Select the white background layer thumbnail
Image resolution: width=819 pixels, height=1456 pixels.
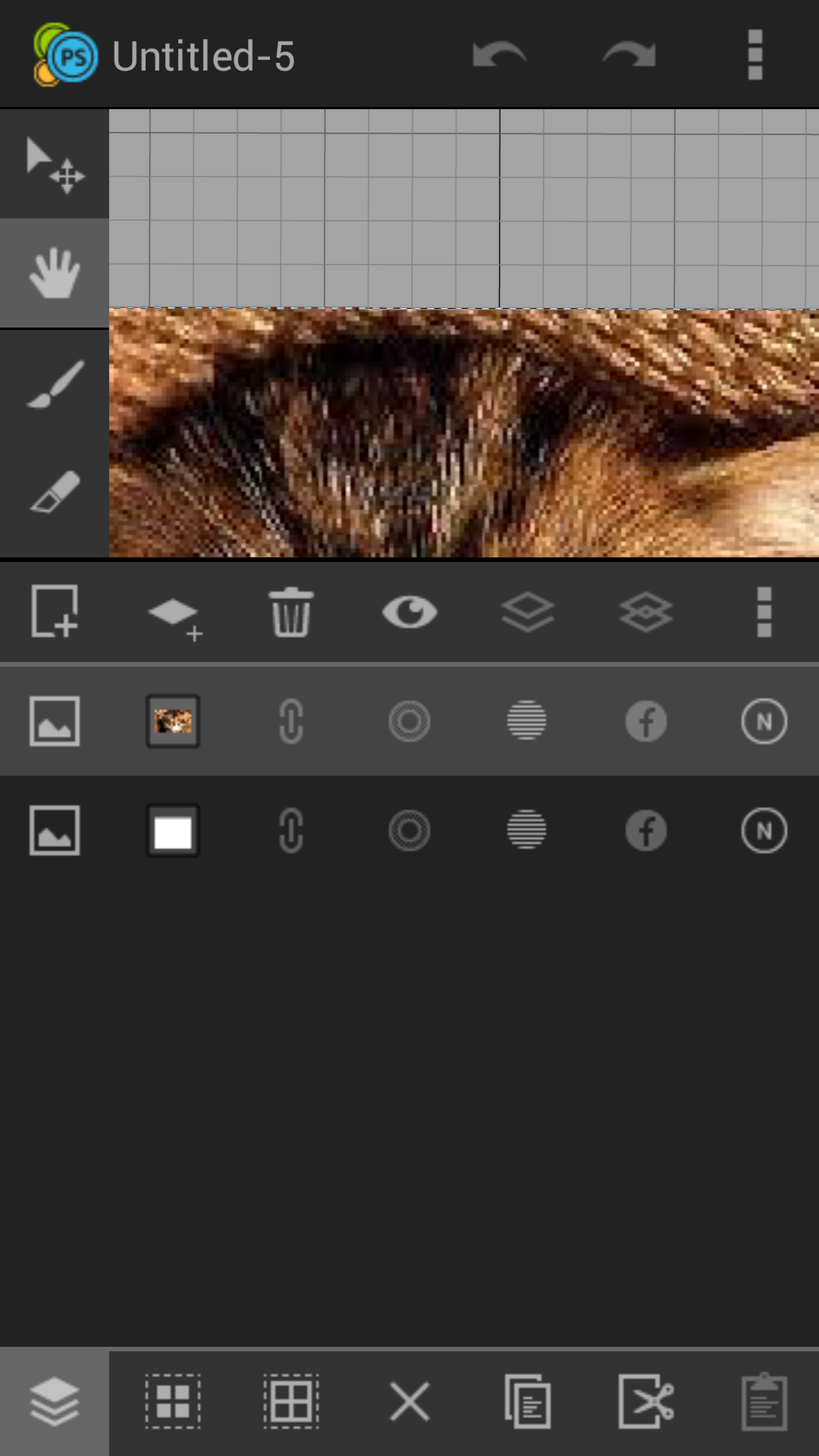(173, 830)
